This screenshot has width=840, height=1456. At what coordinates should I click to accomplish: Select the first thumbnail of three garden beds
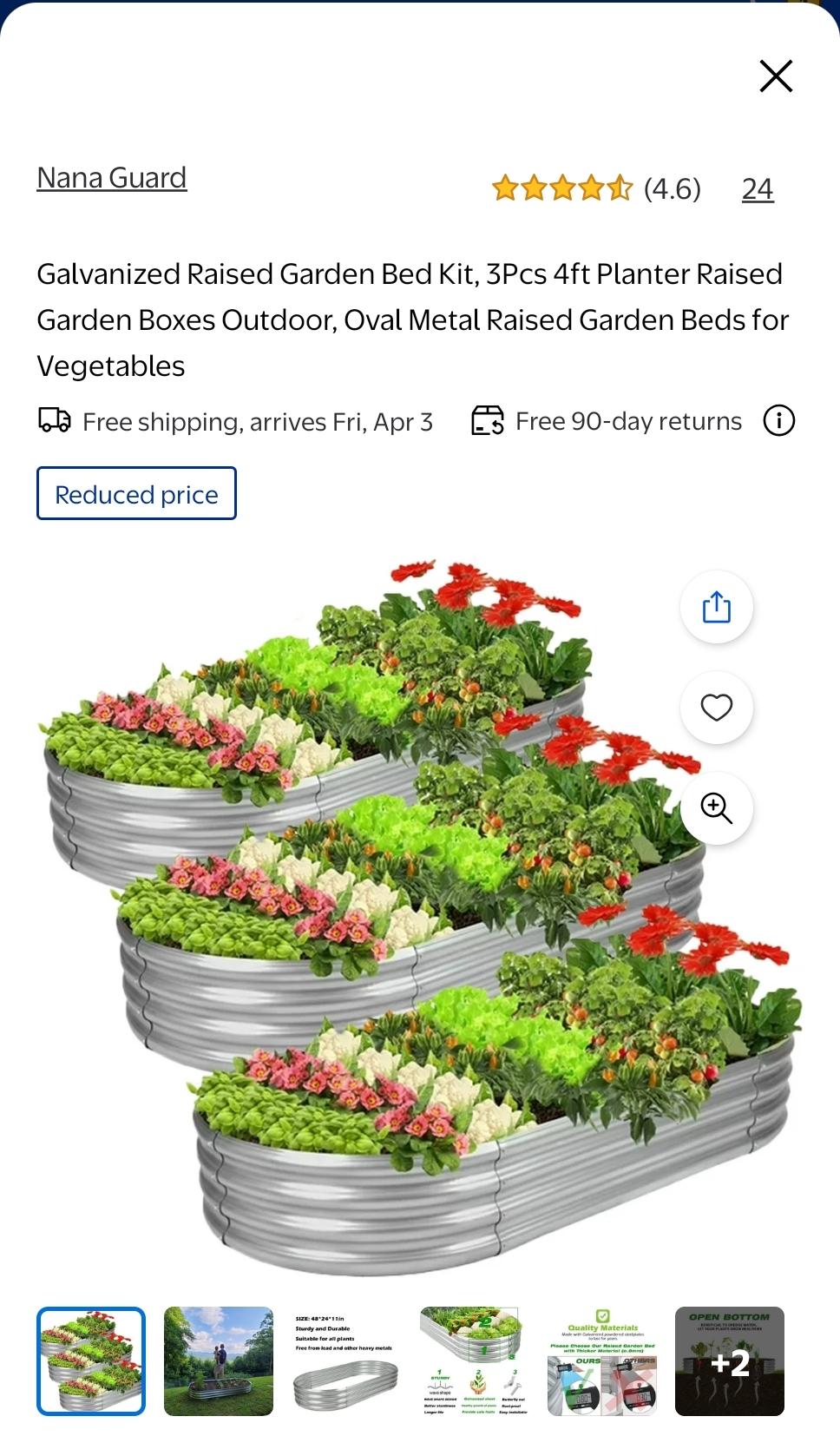point(91,1361)
